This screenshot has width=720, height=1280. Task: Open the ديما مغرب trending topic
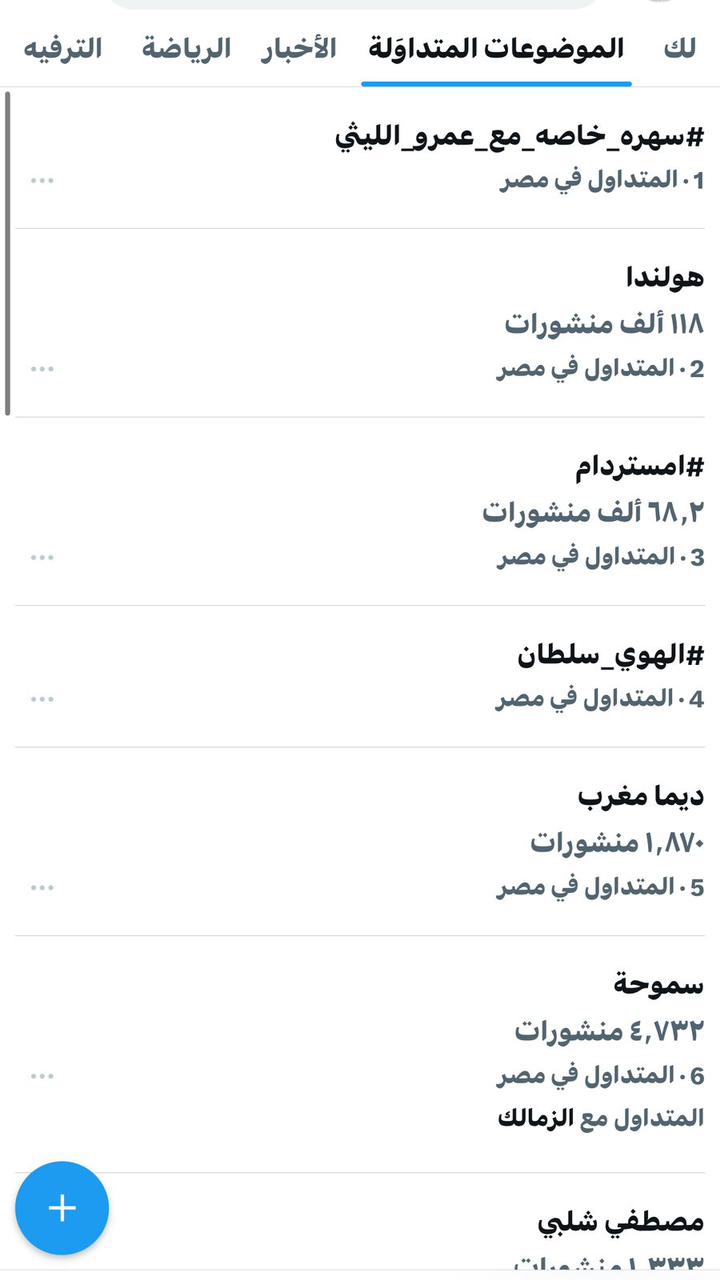[641, 797]
